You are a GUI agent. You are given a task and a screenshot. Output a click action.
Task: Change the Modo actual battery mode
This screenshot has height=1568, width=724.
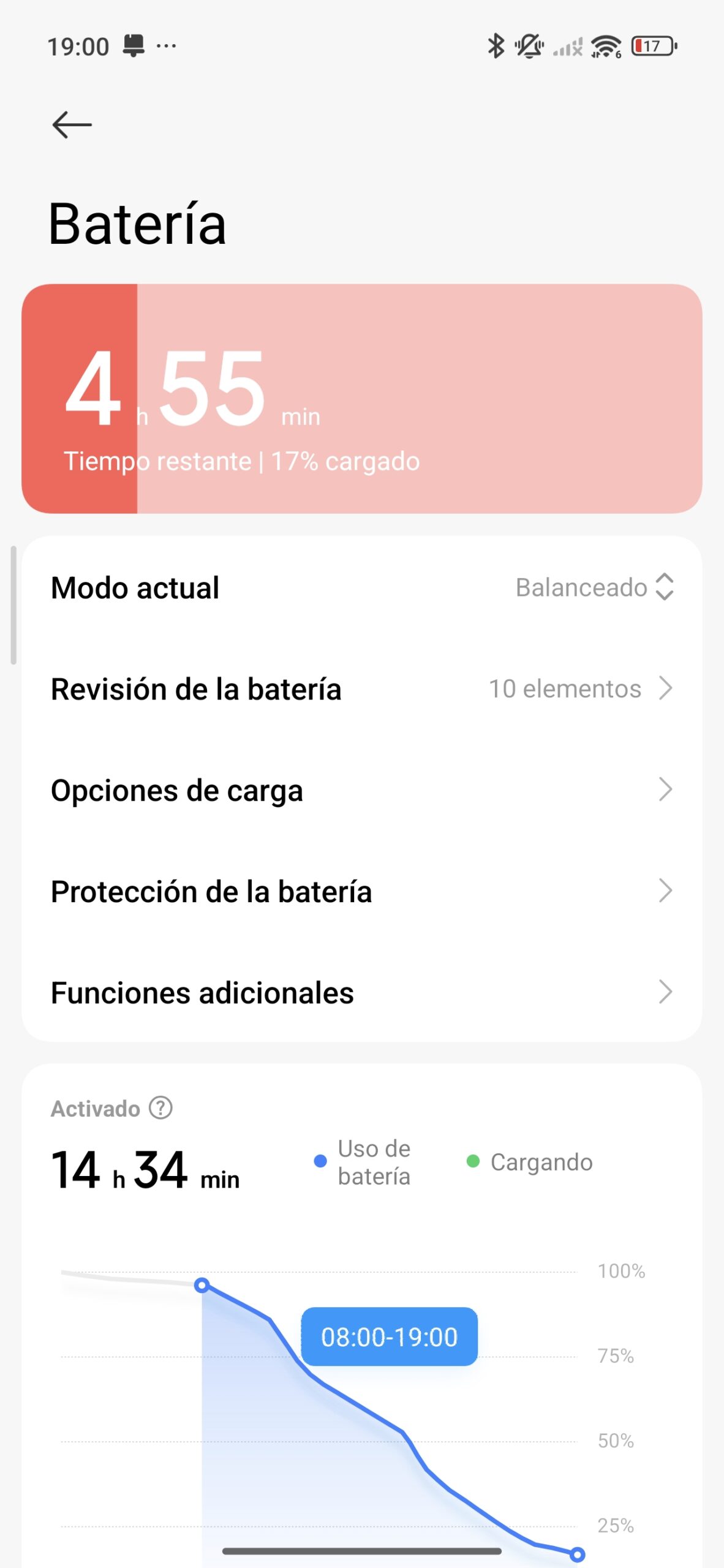click(594, 587)
